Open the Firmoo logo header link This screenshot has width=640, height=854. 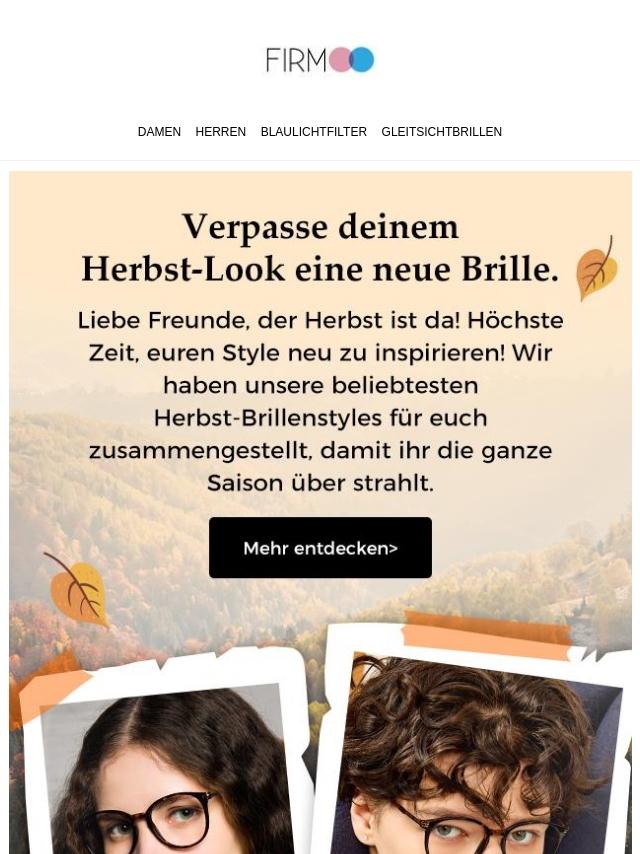(320, 60)
